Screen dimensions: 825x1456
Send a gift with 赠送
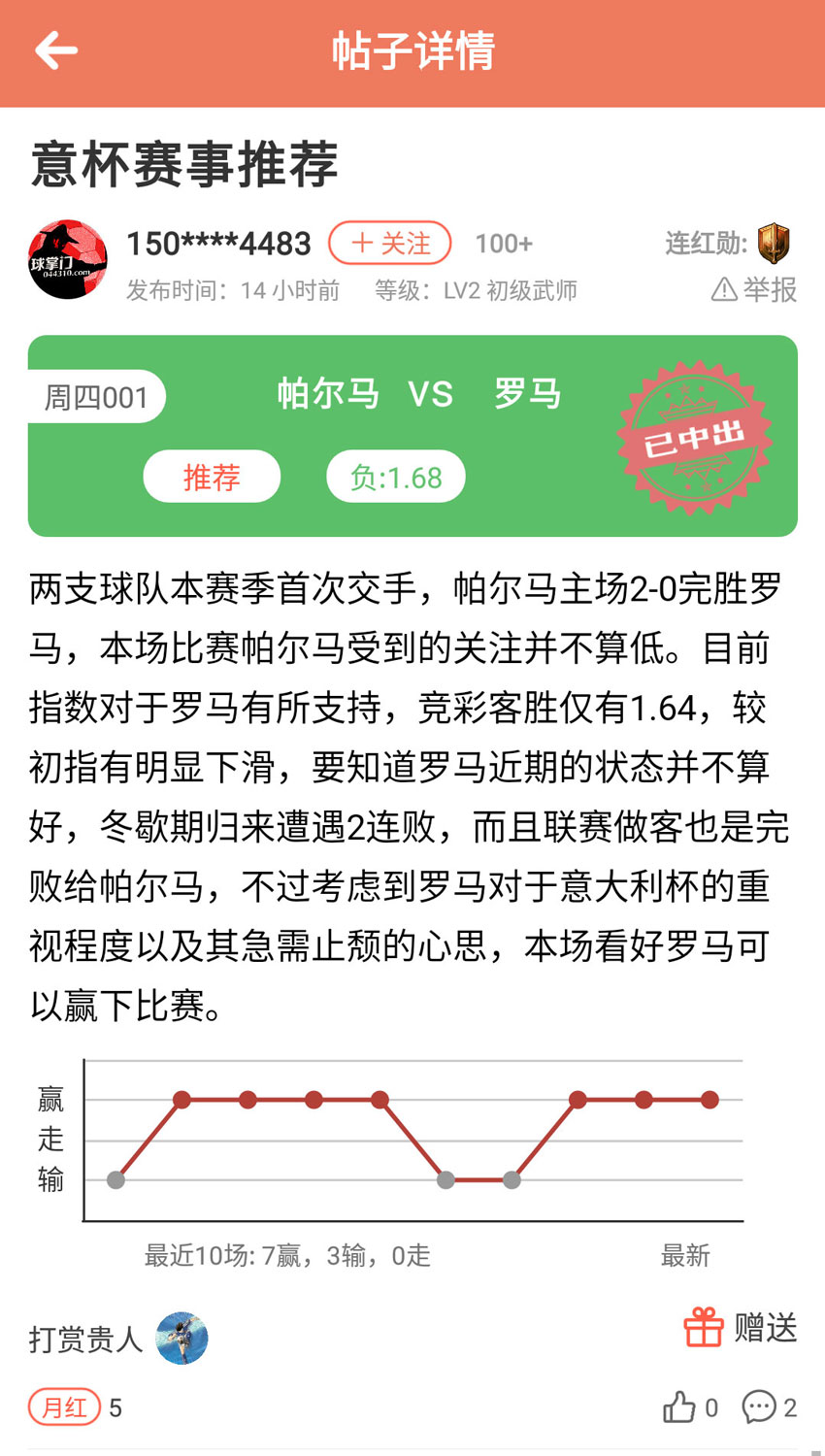click(x=742, y=1327)
